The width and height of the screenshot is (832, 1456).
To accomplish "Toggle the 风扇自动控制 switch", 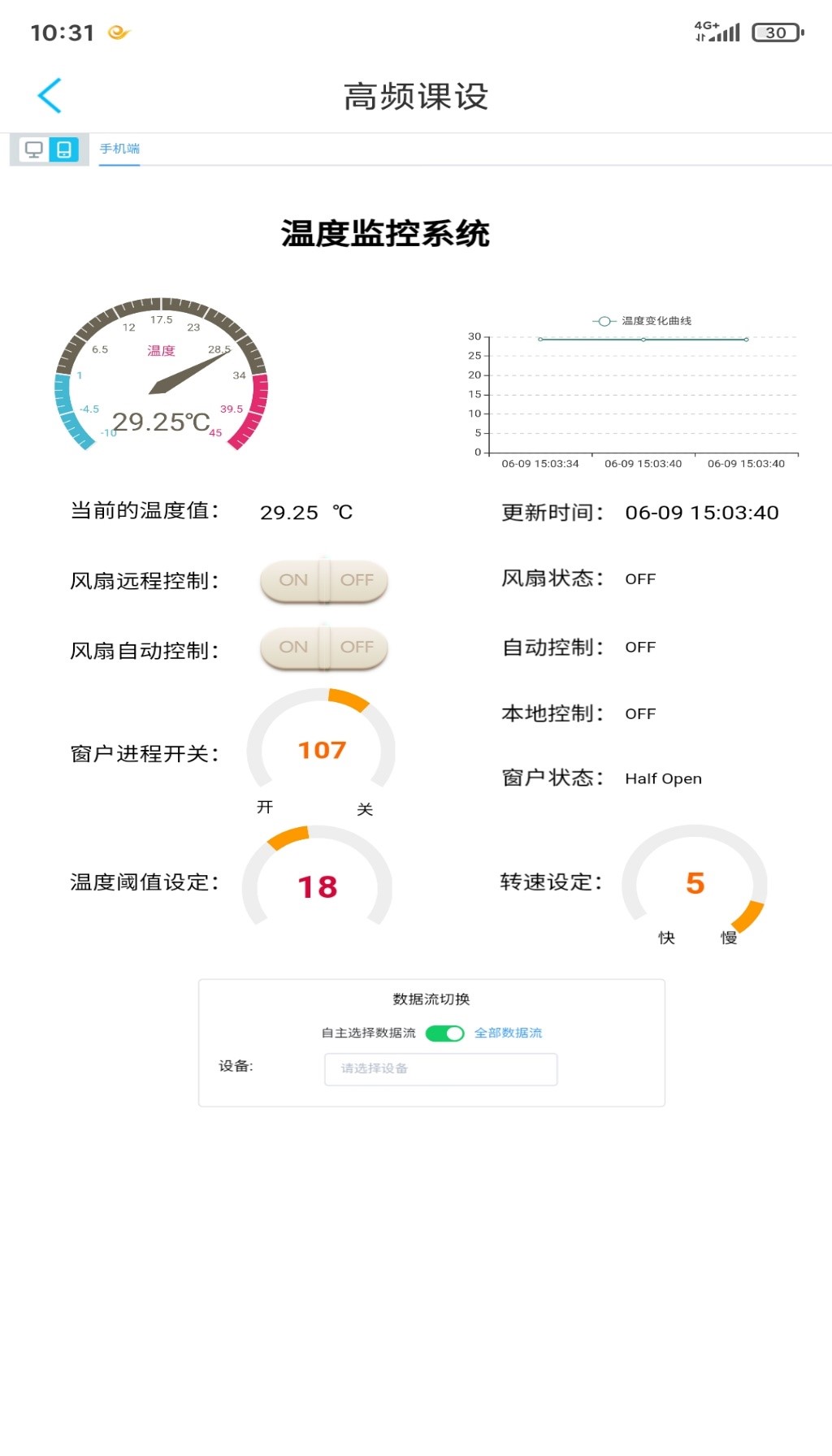I will pyautogui.click(x=323, y=648).
